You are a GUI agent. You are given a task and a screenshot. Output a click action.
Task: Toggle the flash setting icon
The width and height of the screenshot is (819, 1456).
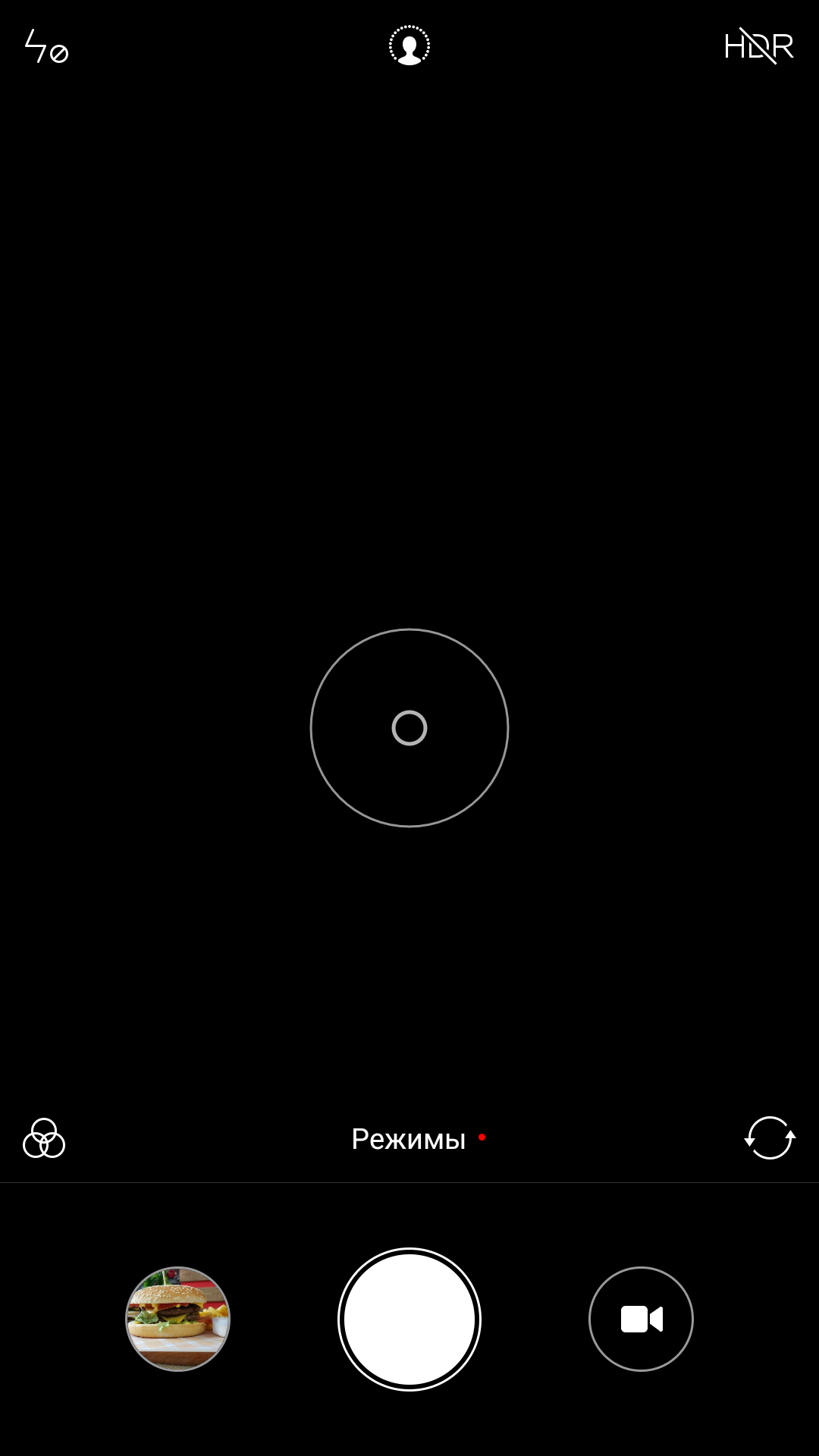pos(46,46)
